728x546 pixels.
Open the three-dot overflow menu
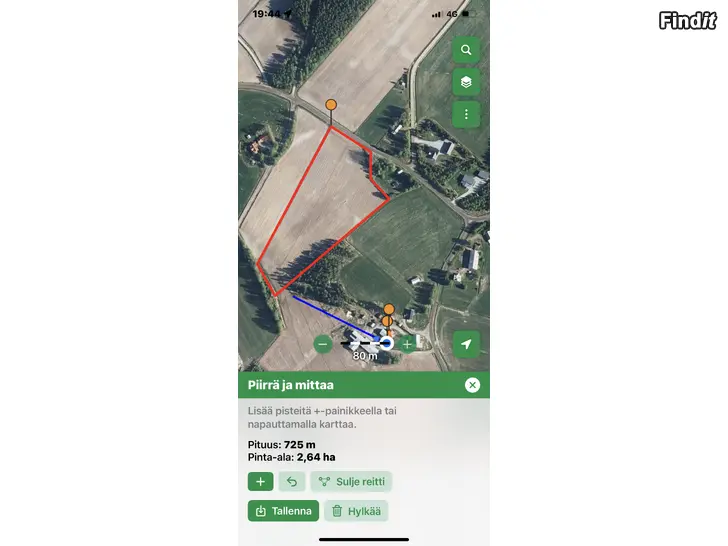(466, 114)
